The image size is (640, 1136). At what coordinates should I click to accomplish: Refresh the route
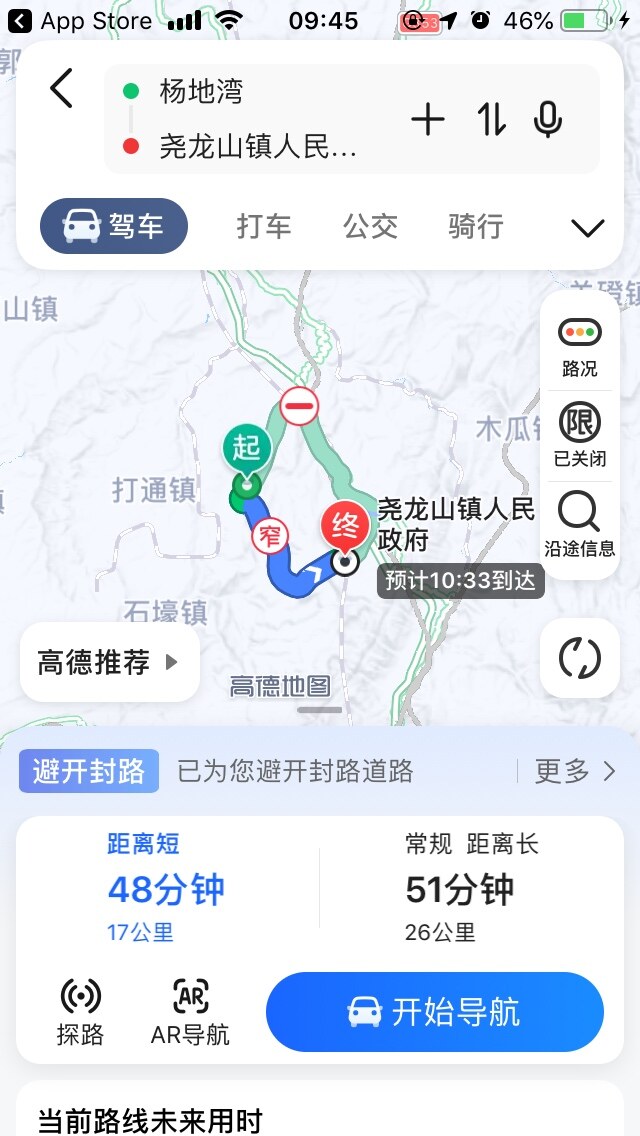click(x=580, y=658)
